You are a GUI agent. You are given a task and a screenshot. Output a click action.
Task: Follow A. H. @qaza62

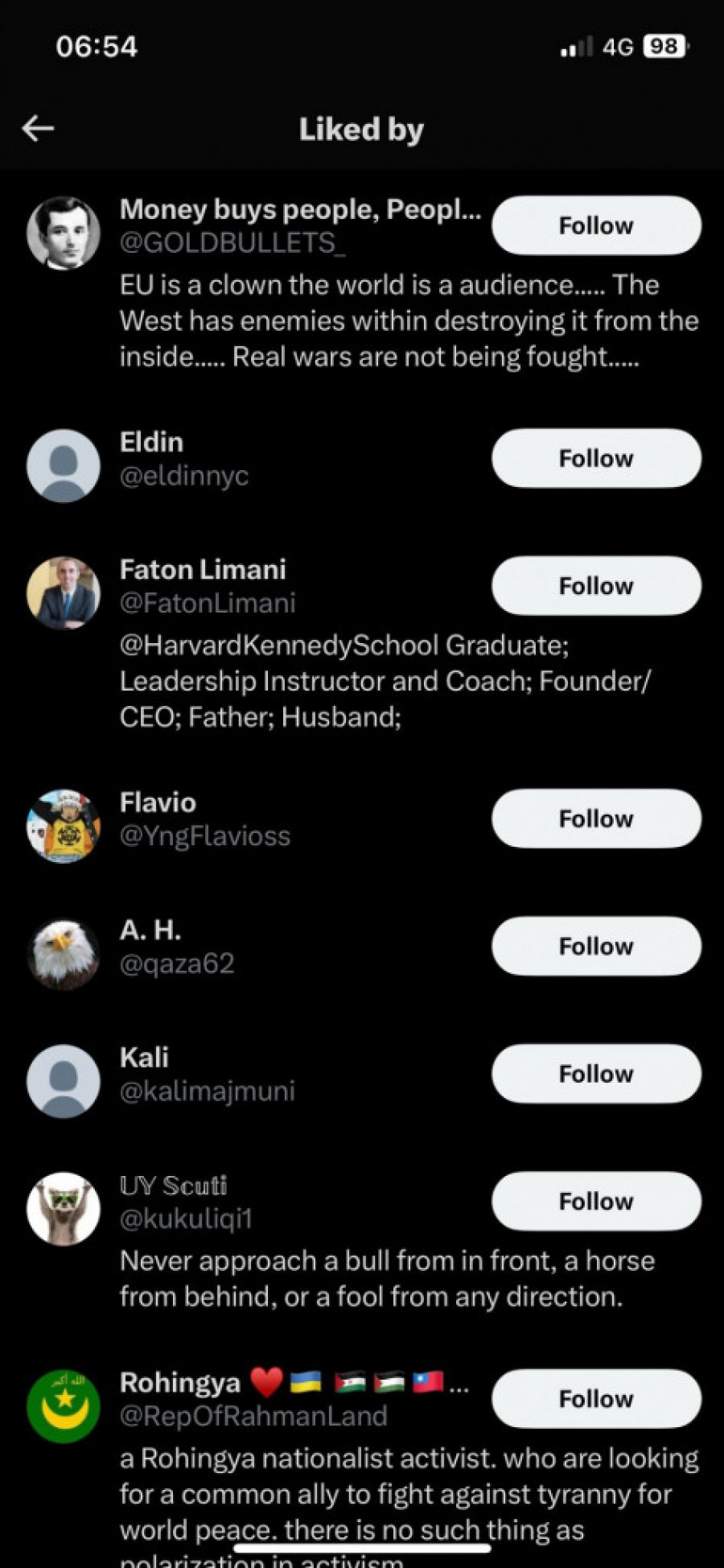pyautogui.click(x=596, y=946)
